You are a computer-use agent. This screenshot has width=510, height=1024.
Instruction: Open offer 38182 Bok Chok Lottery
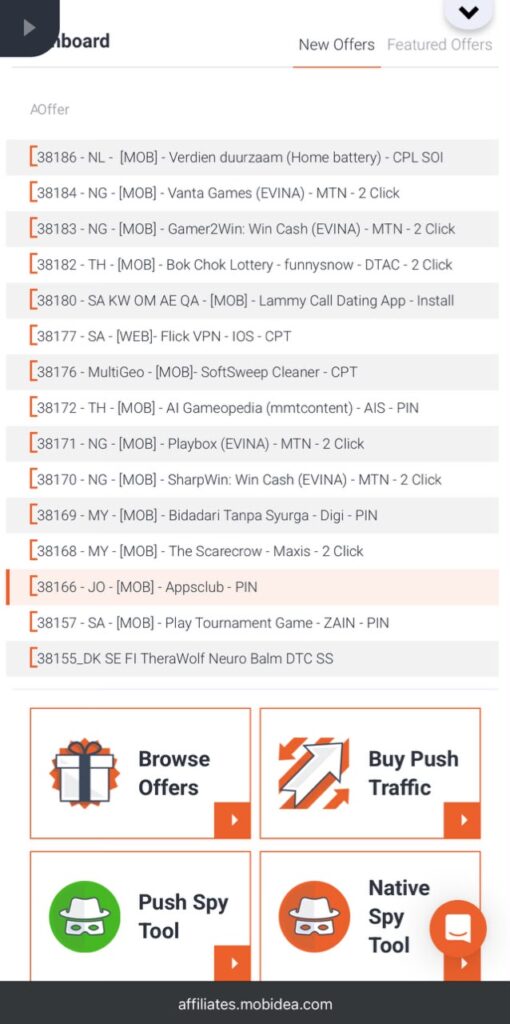coord(252,265)
